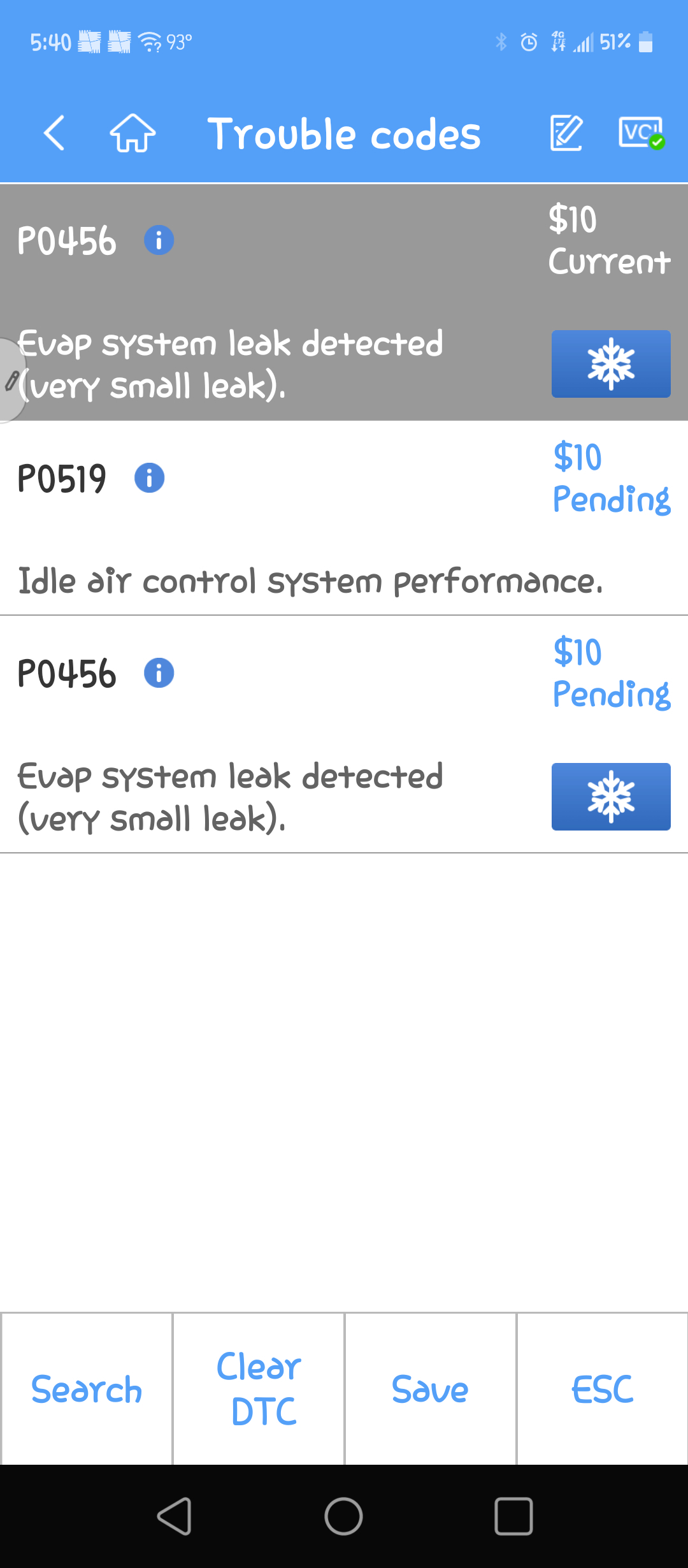Open info for code P0519
This screenshot has width=688, height=1568.
click(149, 478)
